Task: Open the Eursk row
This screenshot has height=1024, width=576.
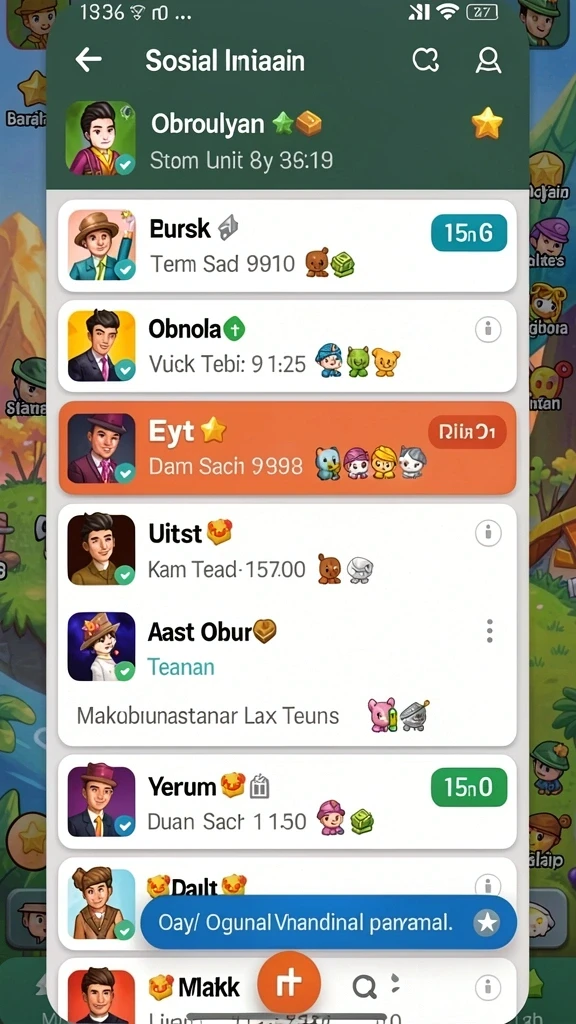Action: [287, 246]
